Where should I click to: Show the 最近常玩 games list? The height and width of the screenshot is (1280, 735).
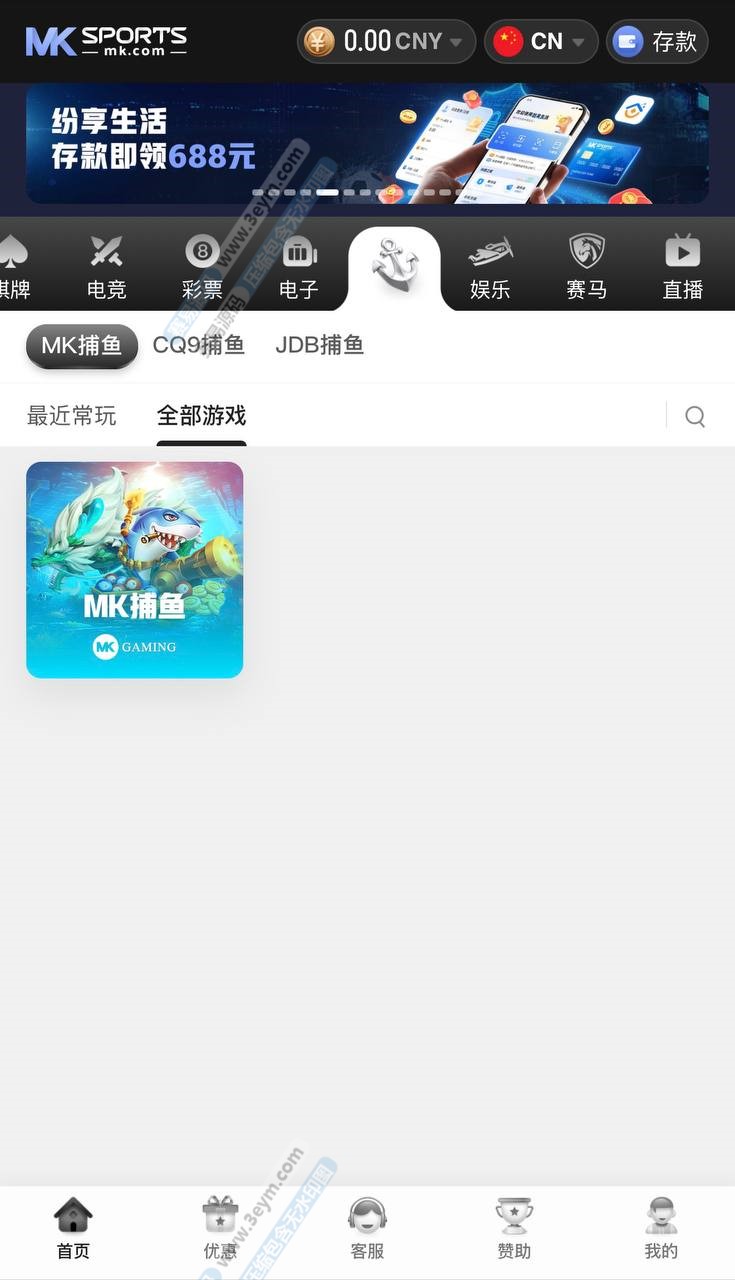click(71, 416)
